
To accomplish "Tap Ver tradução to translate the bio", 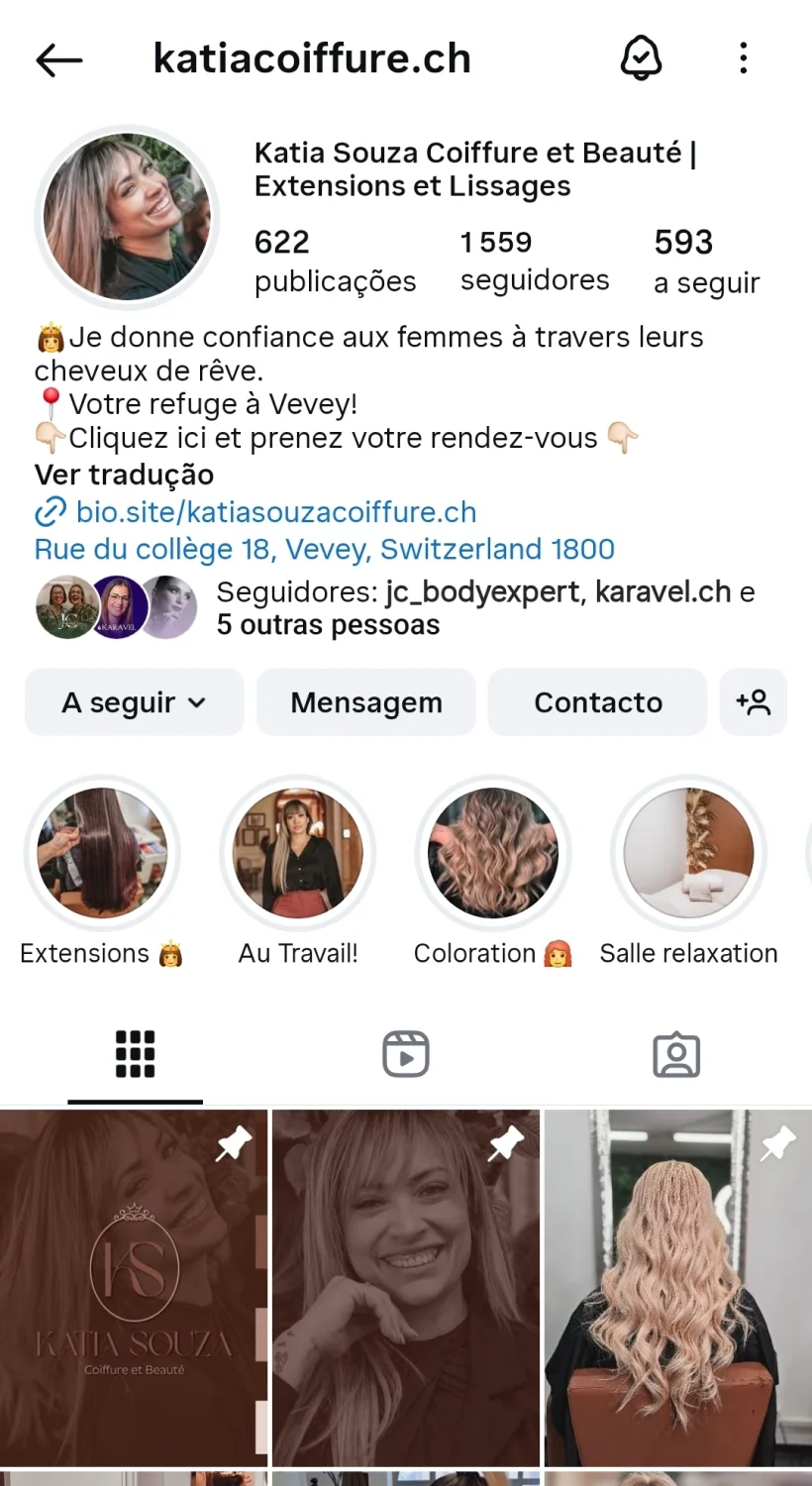I will (x=124, y=475).
